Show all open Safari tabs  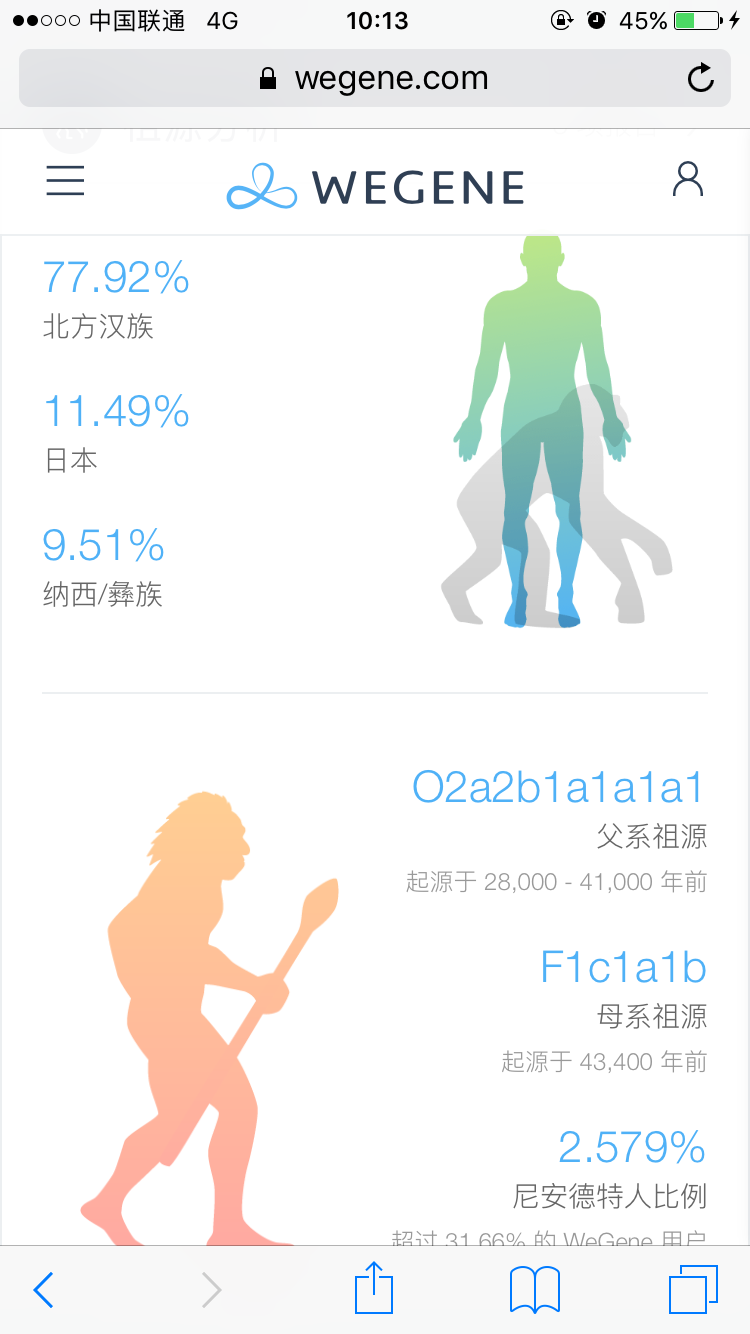click(693, 1289)
